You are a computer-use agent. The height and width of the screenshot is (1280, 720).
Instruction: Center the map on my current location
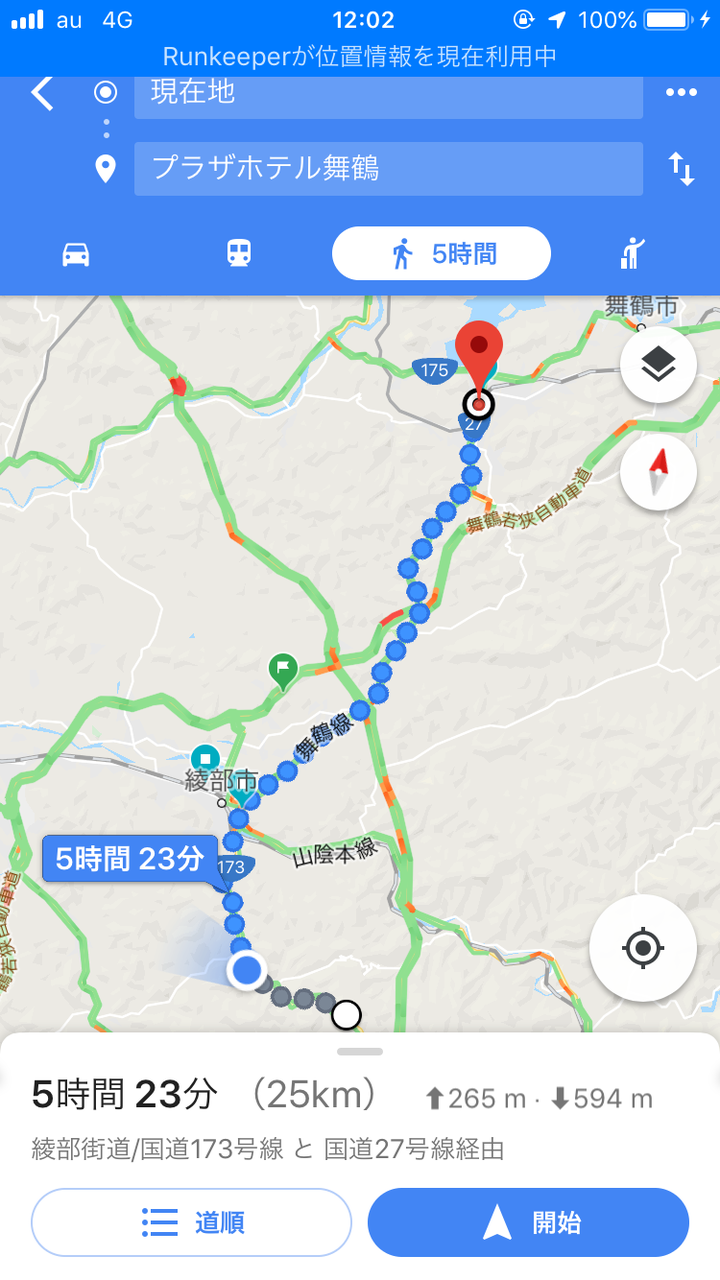(x=642, y=948)
